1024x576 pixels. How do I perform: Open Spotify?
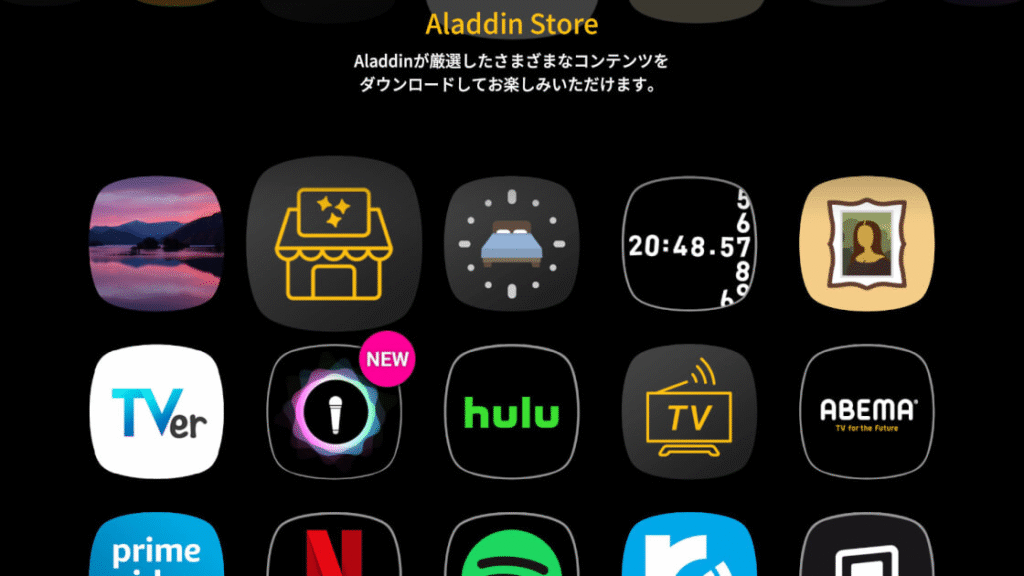512,548
